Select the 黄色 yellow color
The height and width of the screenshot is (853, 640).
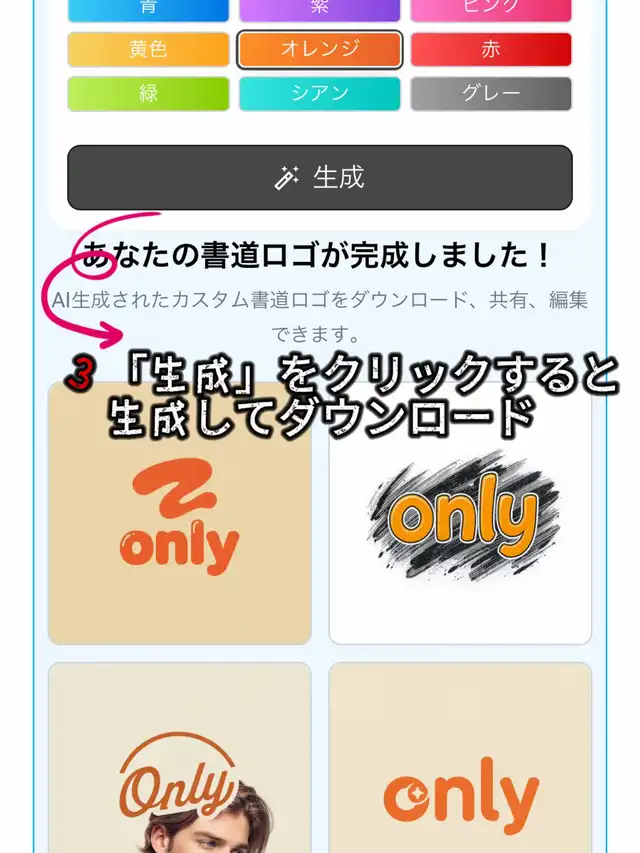pos(149,50)
